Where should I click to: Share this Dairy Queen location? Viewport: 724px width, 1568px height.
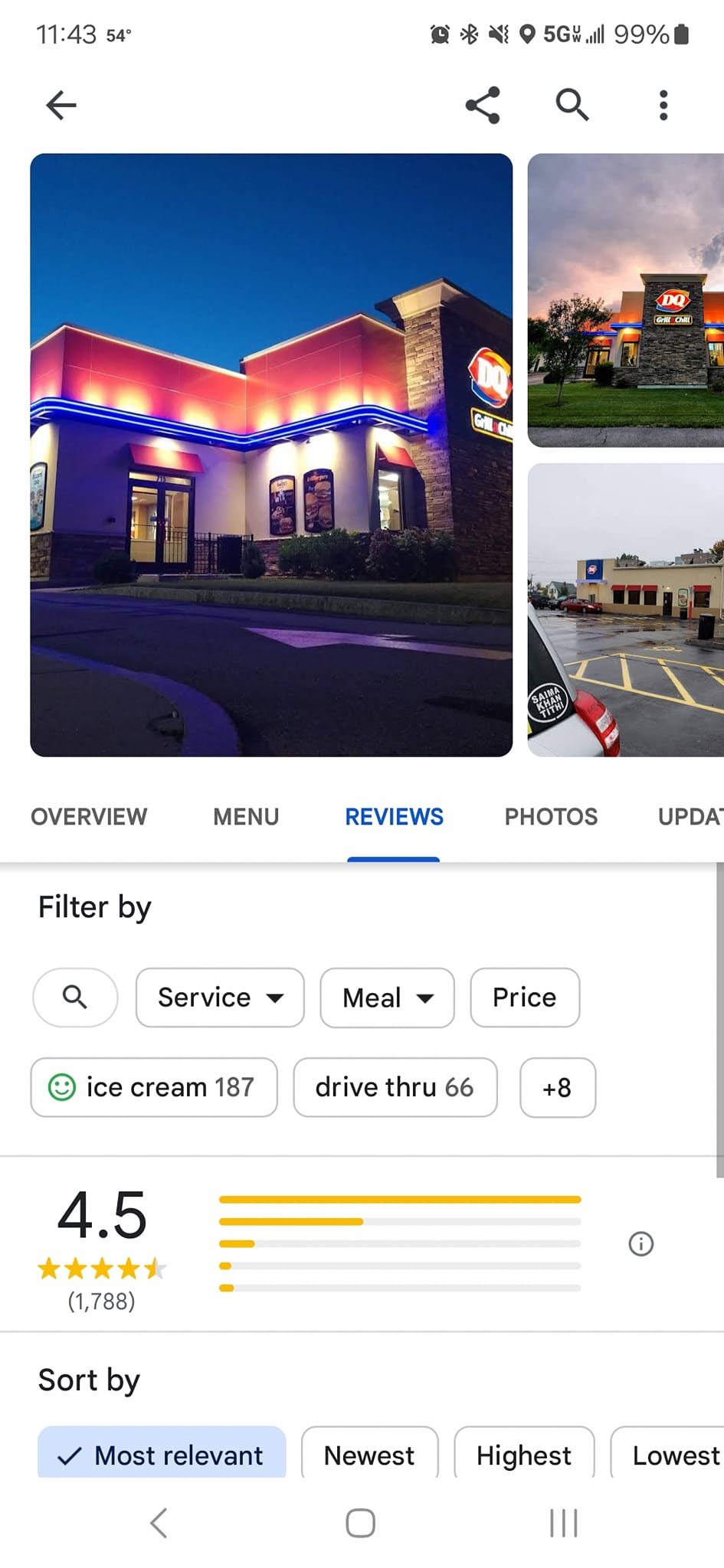[483, 105]
